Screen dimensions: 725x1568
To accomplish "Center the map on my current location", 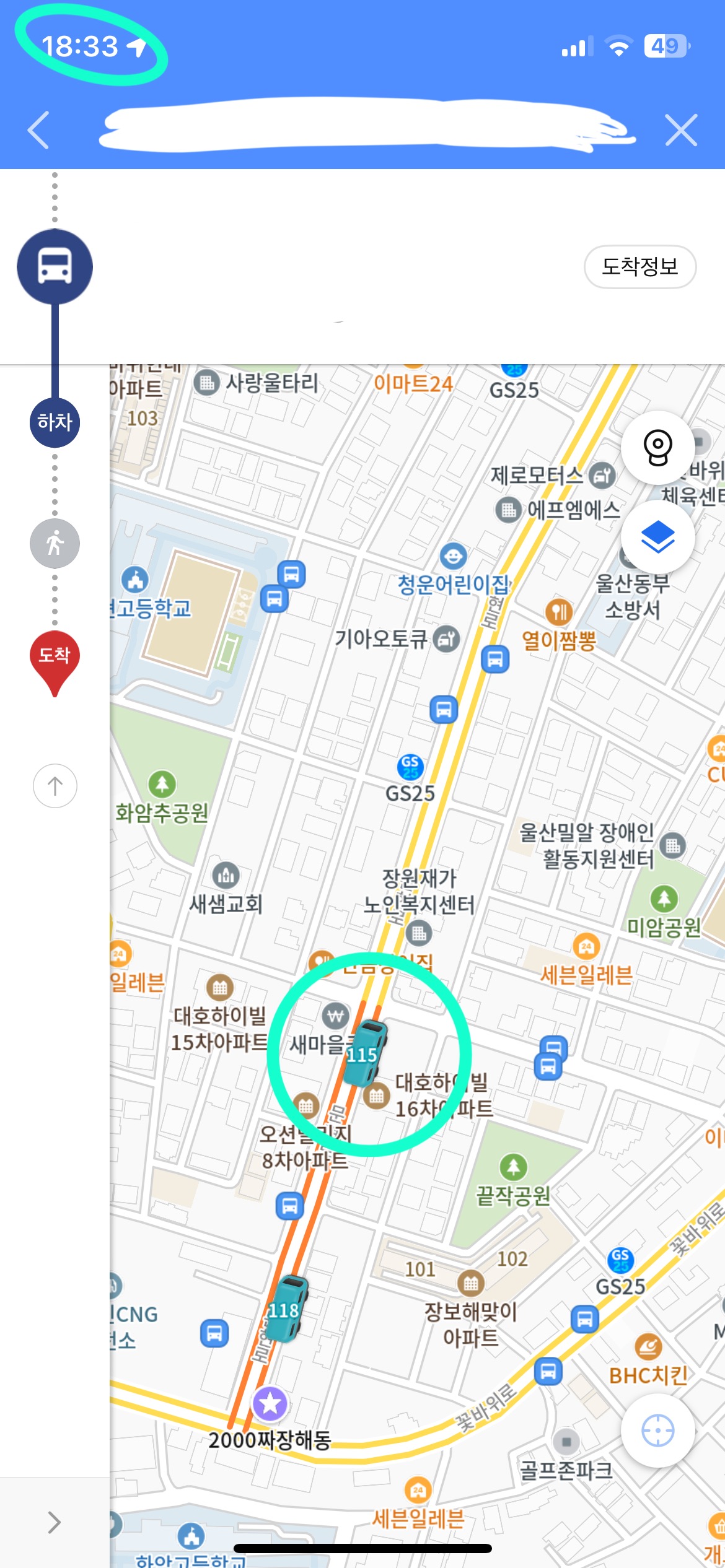I will point(657,1431).
